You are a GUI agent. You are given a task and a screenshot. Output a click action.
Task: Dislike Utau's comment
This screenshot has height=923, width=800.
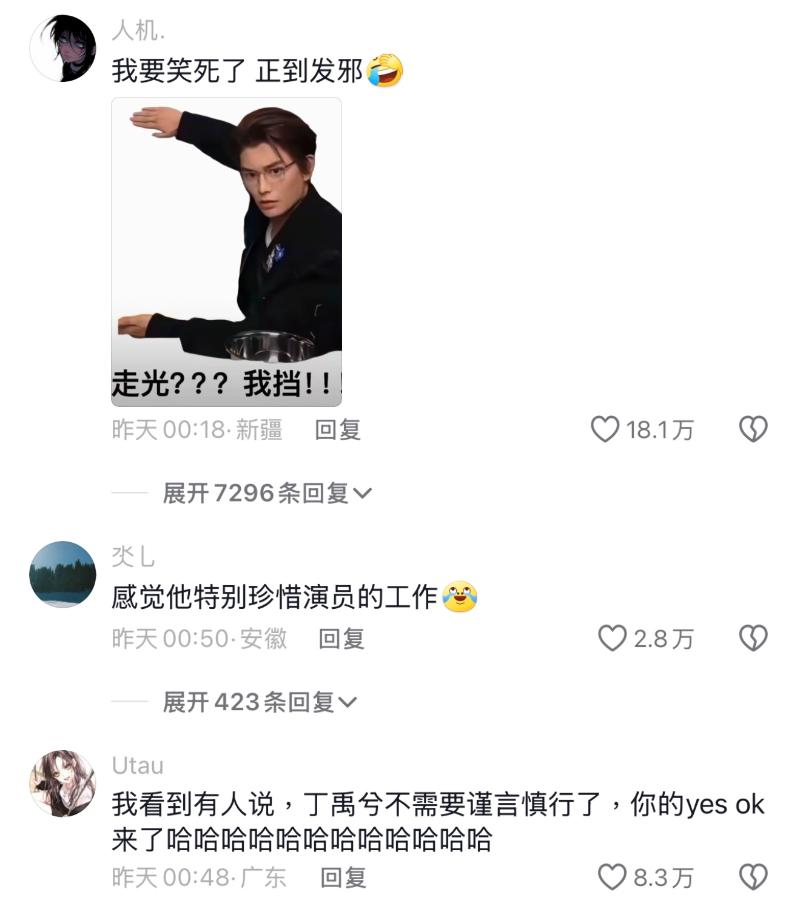(752, 878)
